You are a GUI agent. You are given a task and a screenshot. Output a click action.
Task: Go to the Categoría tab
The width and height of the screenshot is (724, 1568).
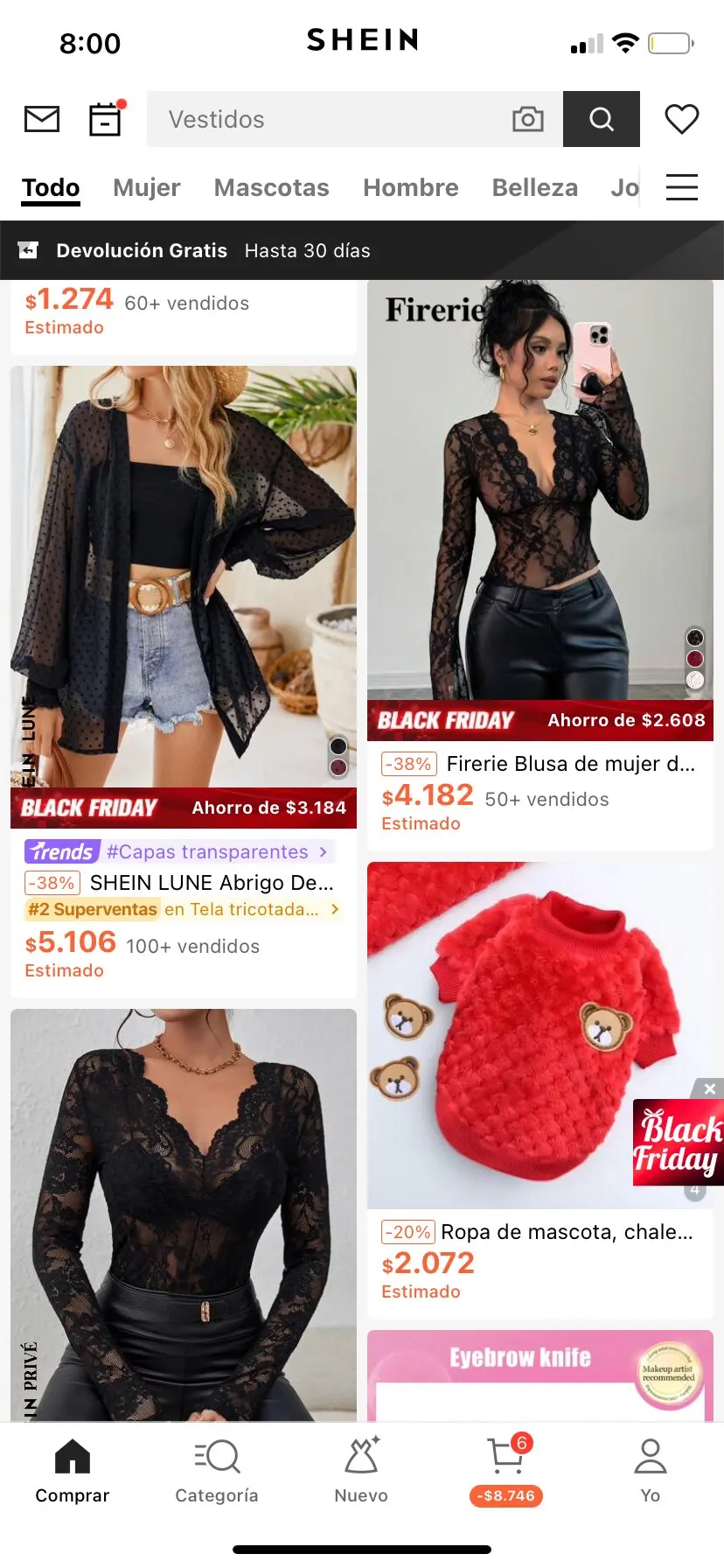217,1472
